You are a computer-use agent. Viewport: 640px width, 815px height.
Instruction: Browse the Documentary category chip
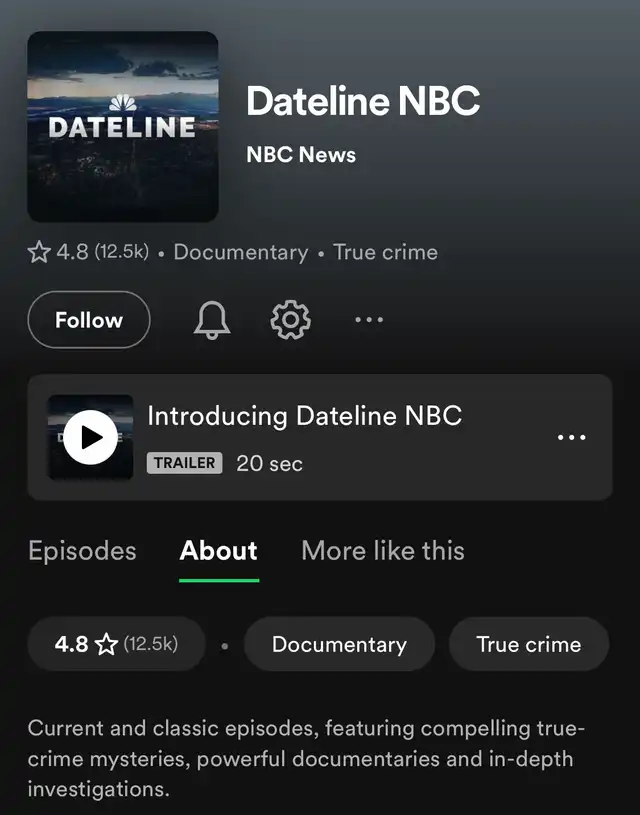point(339,644)
